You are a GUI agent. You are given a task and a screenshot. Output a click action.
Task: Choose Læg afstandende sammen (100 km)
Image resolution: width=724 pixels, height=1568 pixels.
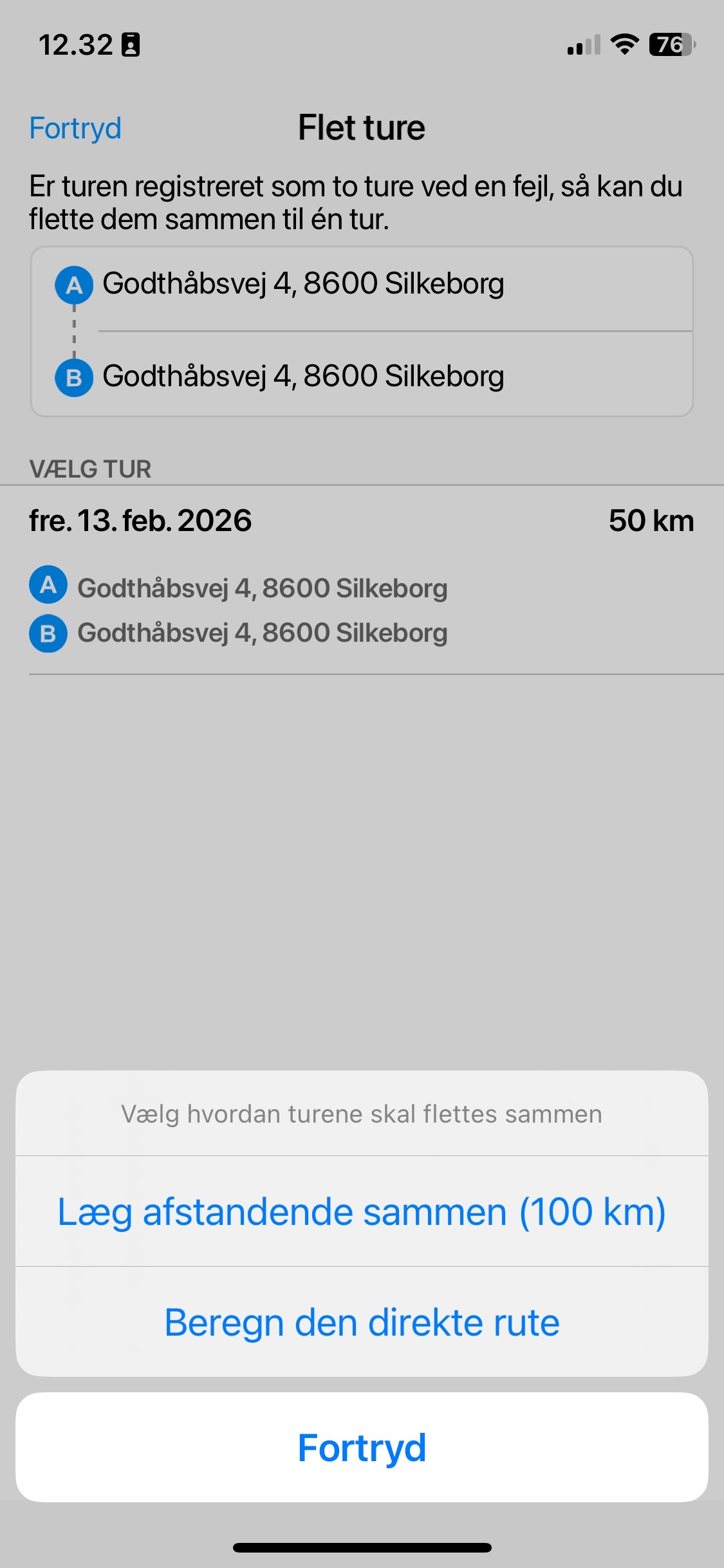[362, 1211]
